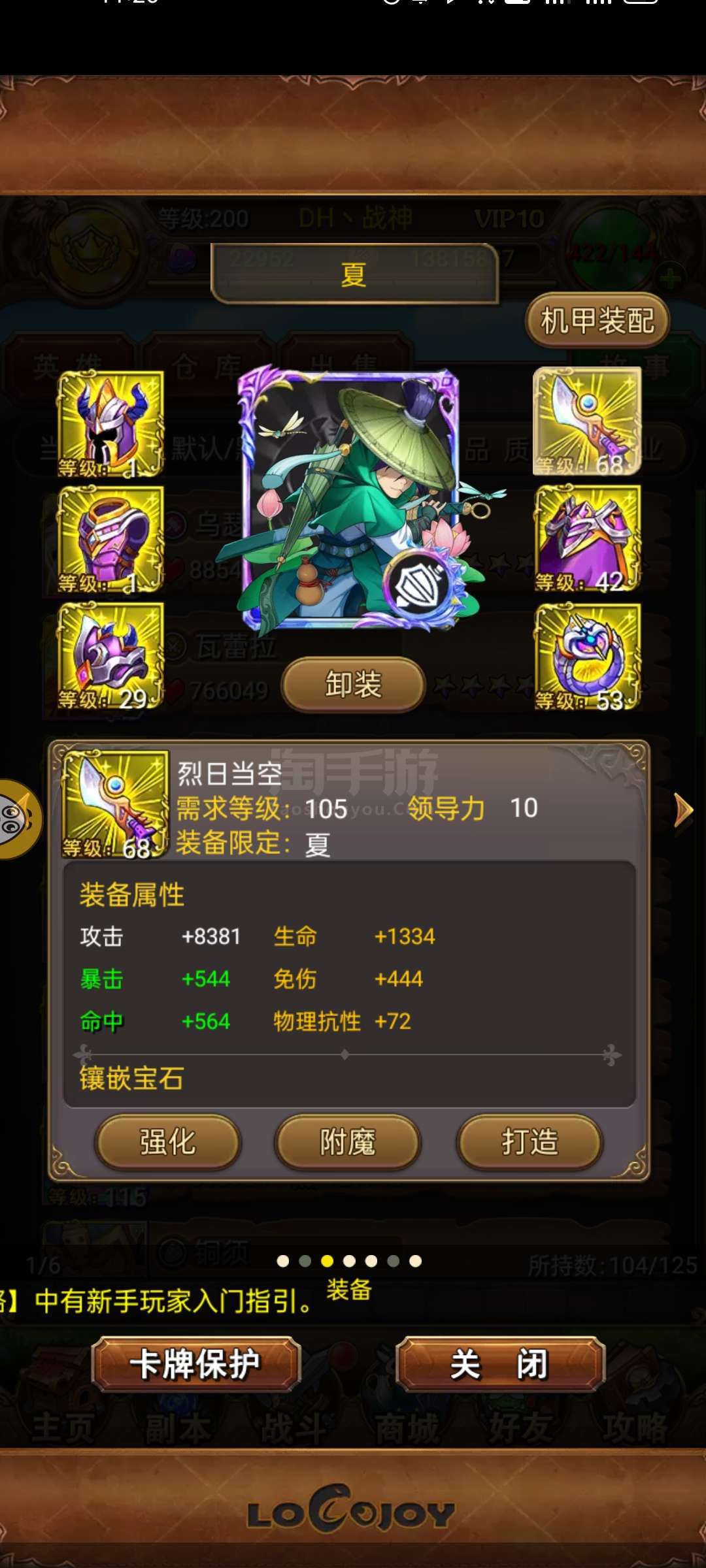Tap 强化 to strengthen the equipment
This screenshot has height=1568, width=706.
pyautogui.click(x=168, y=1143)
